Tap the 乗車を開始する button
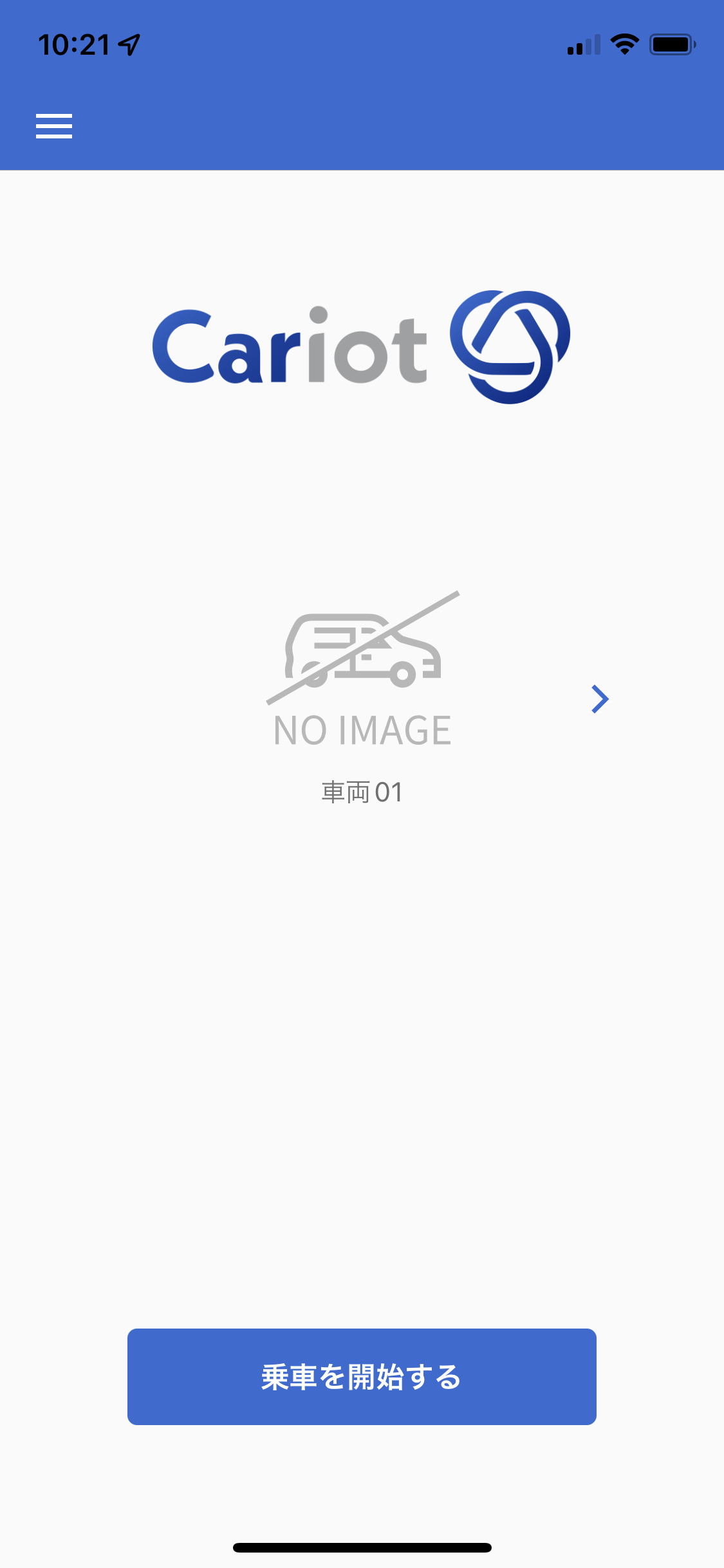Viewport: 724px width, 1568px height. click(362, 1376)
